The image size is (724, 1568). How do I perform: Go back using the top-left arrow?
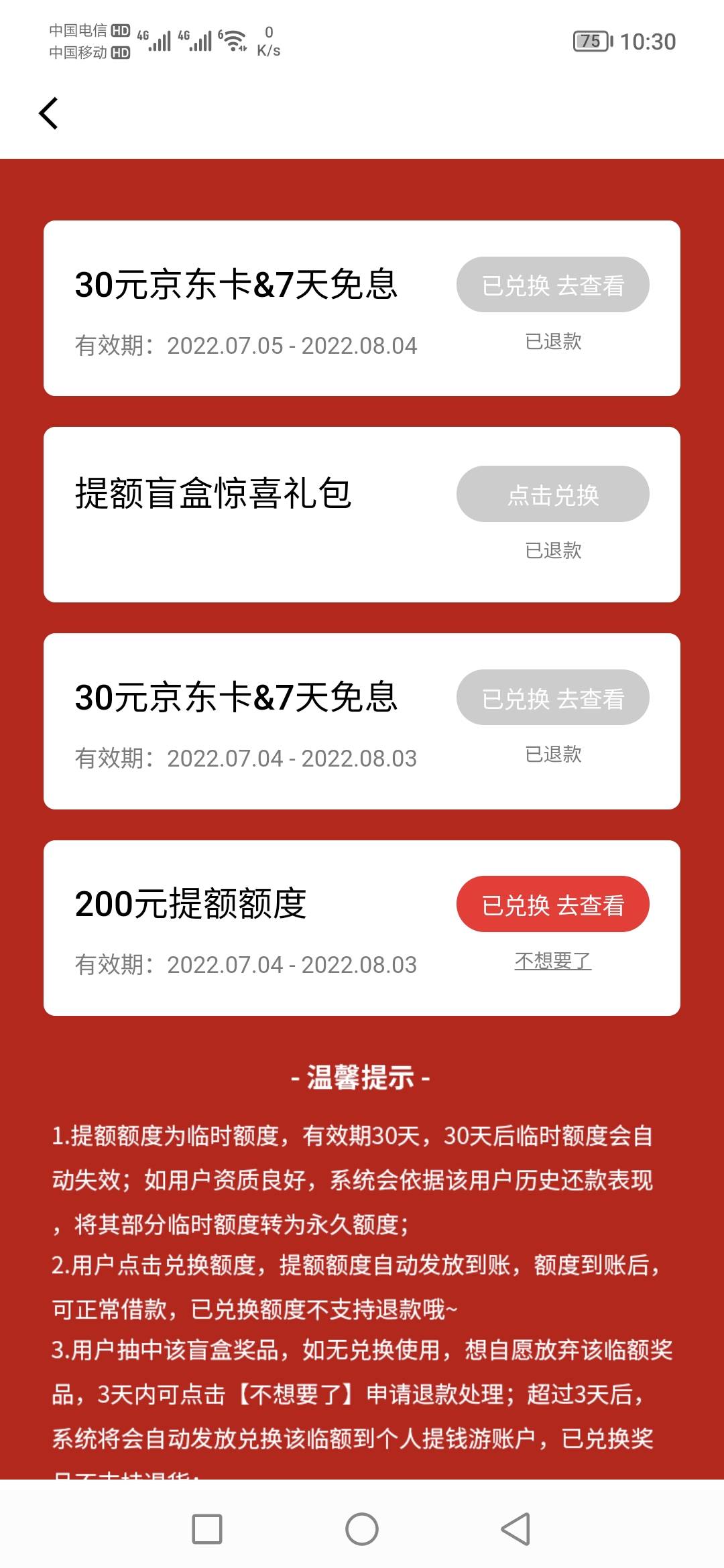point(48,113)
